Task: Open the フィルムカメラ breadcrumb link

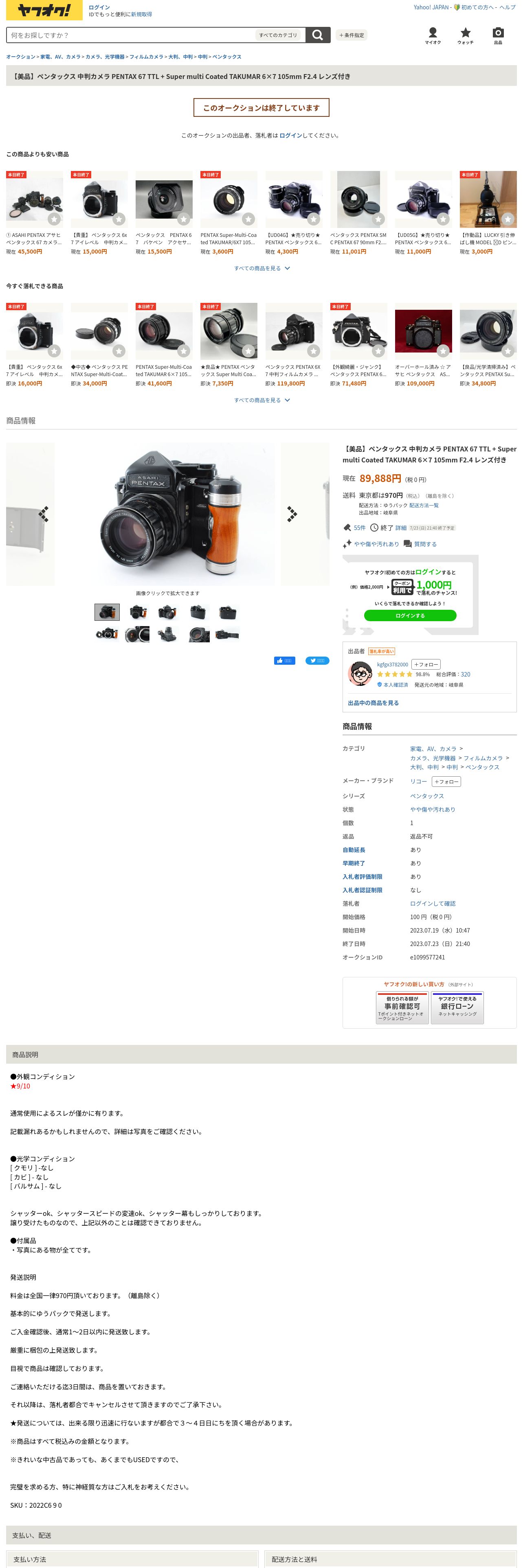Action: (146, 57)
